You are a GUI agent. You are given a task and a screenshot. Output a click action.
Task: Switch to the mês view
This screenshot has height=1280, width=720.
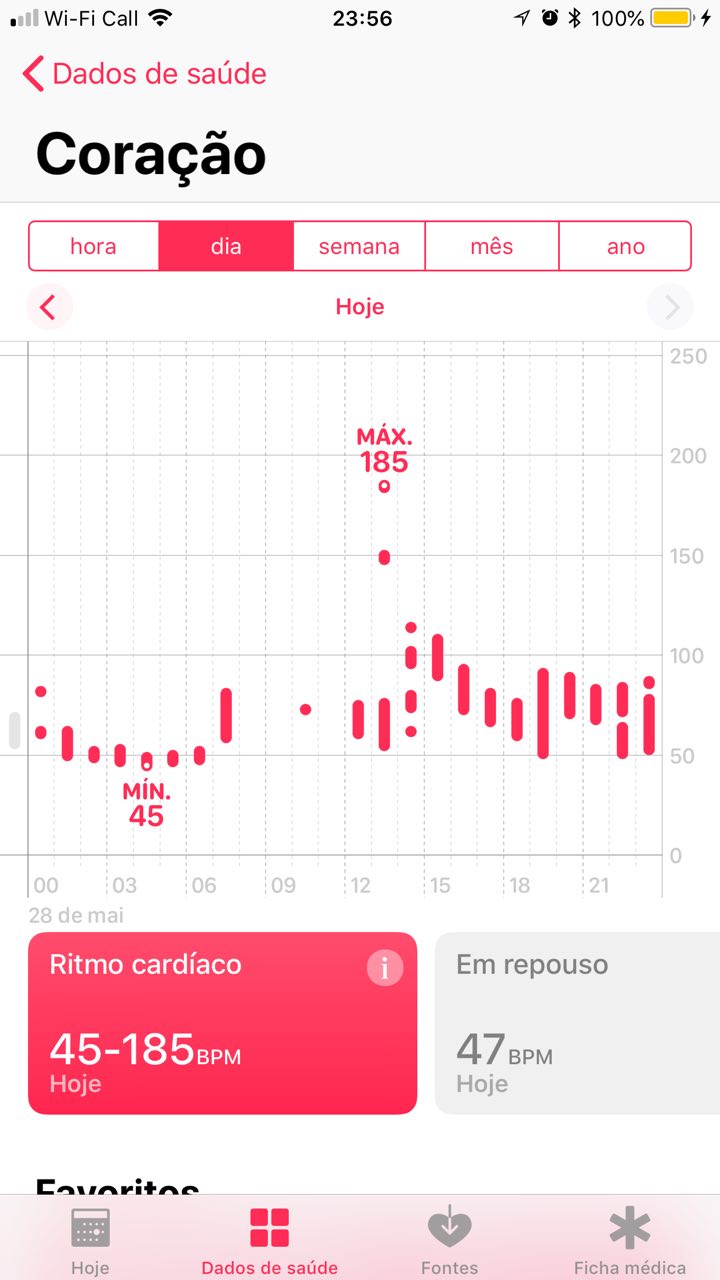[492, 246]
